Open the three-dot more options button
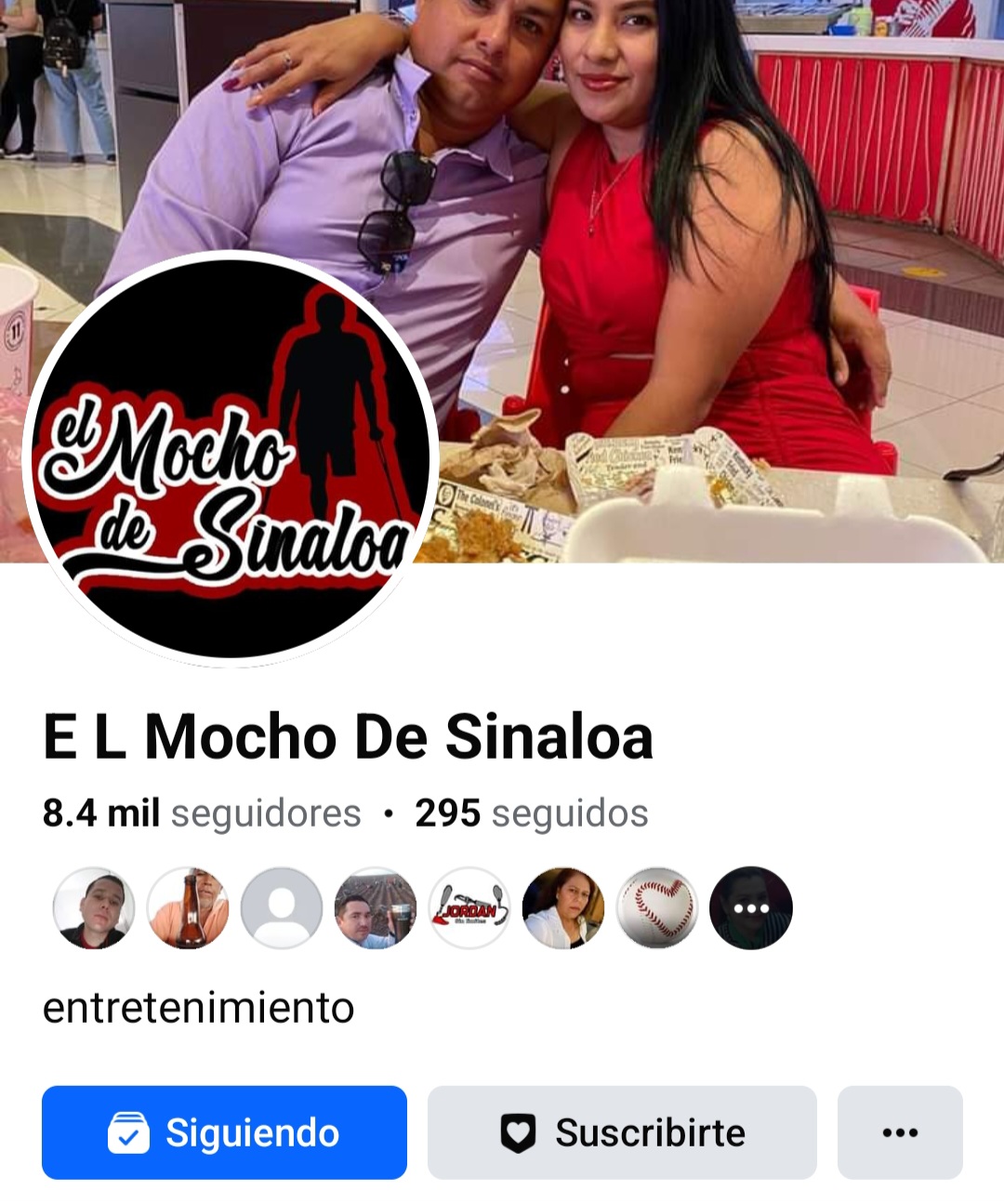Image resolution: width=1004 pixels, height=1204 pixels. [x=899, y=1132]
